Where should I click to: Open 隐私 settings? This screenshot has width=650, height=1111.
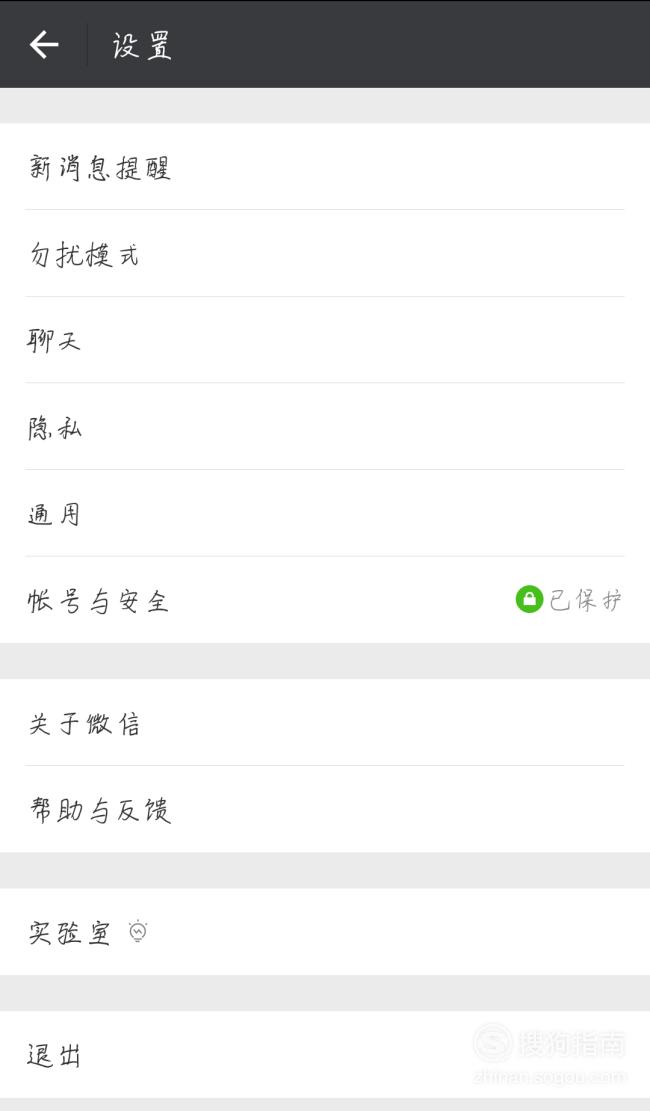pos(325,427)
